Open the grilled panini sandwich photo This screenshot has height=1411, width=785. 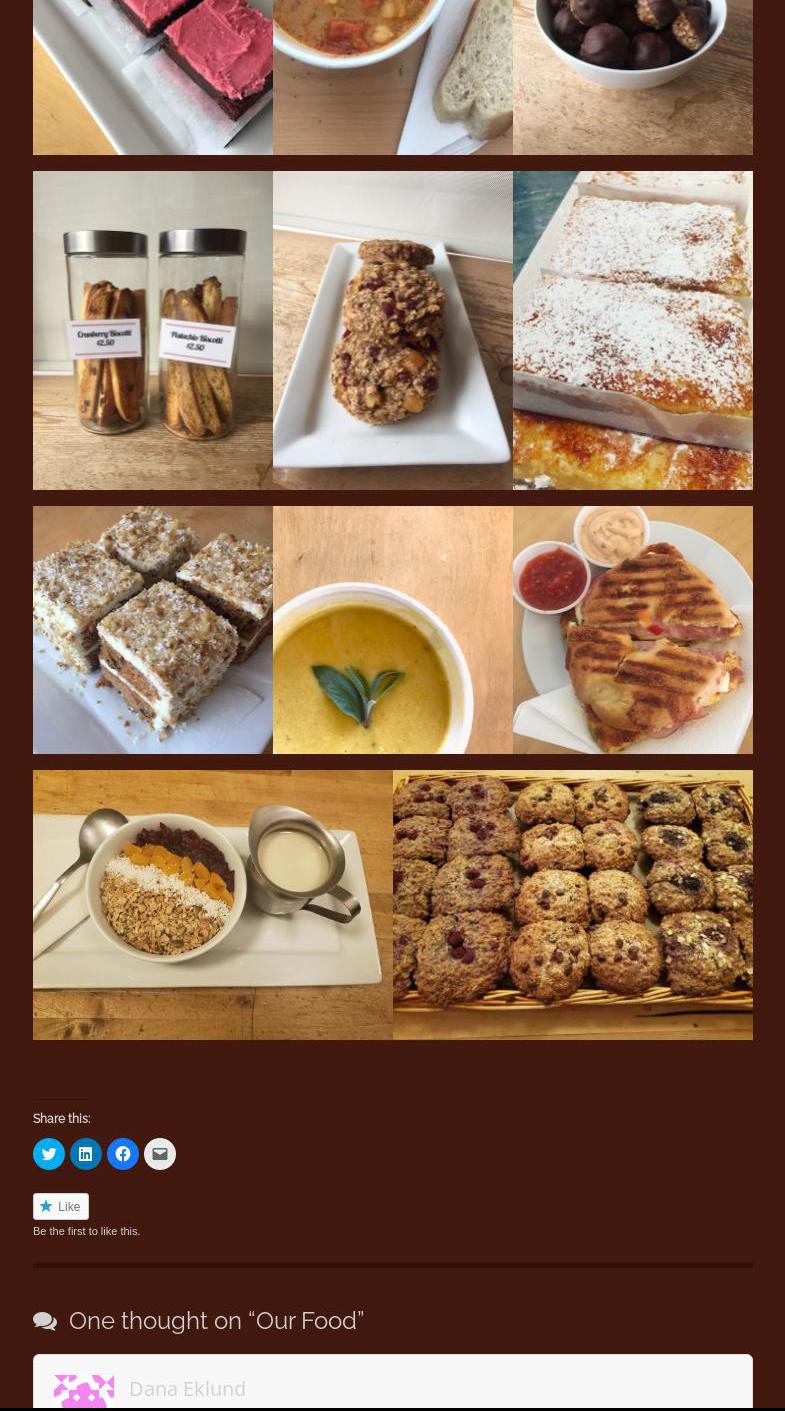click(x=633, y=630)
